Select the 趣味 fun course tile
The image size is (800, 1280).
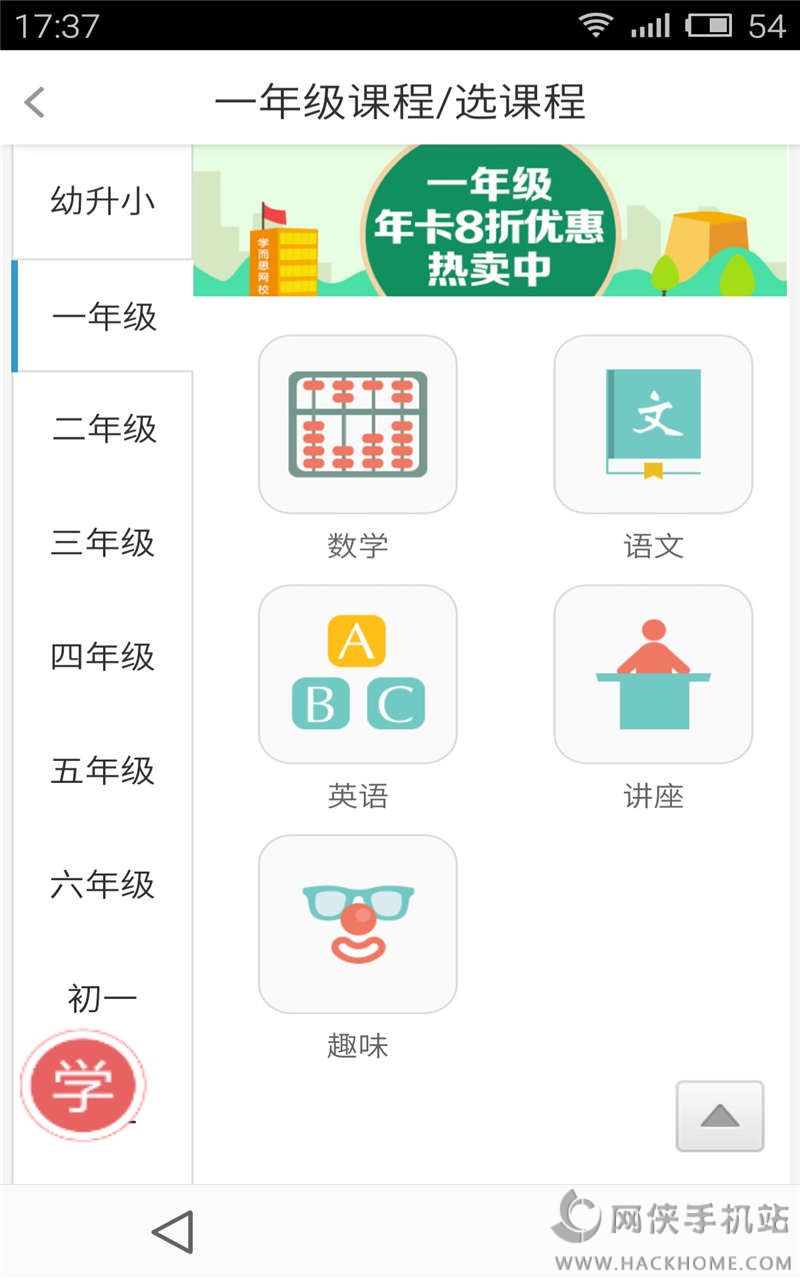pos(357,925)
